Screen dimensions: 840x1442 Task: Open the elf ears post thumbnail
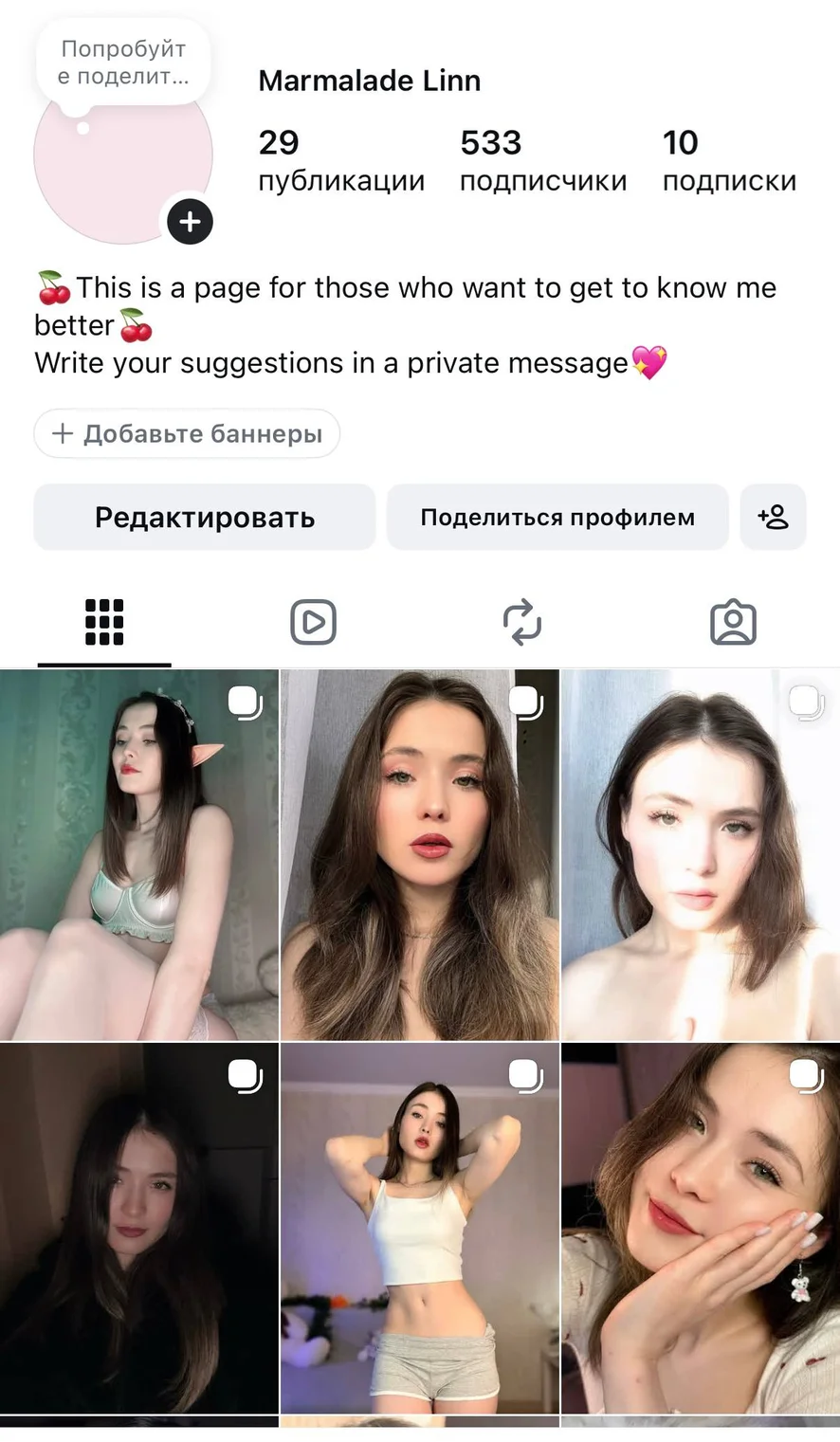[138, 855]
